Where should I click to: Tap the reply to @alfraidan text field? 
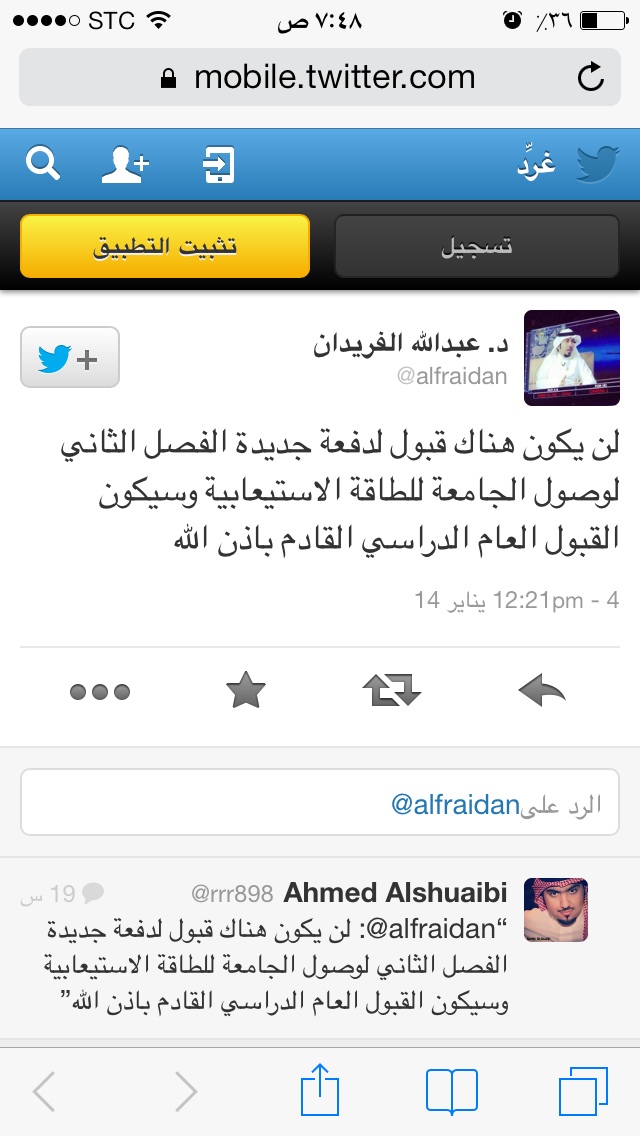click(x=320, y=803)
